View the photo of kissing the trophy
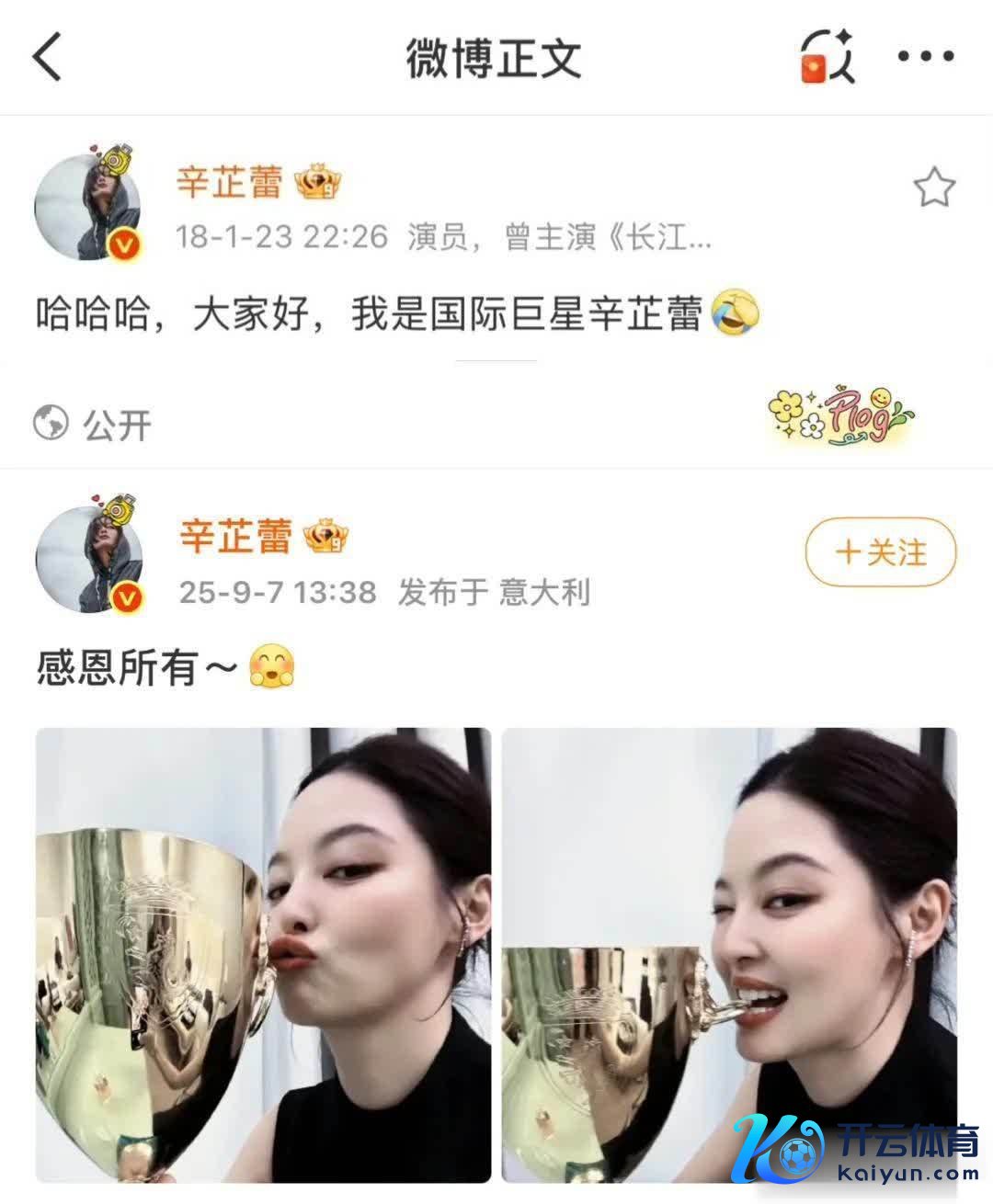993x1204 pixels. coord(263,954)
